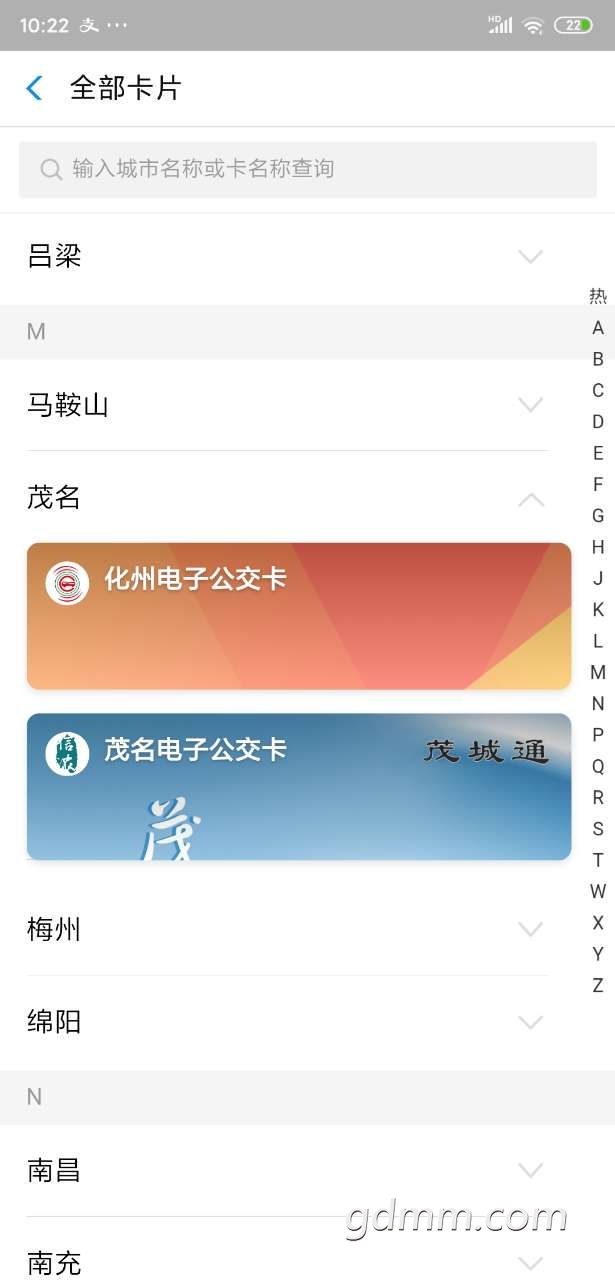Viewport: 615px width, 1280px height.
Task: Open the 化州电子公交卡 card
Action: [298, 616]
